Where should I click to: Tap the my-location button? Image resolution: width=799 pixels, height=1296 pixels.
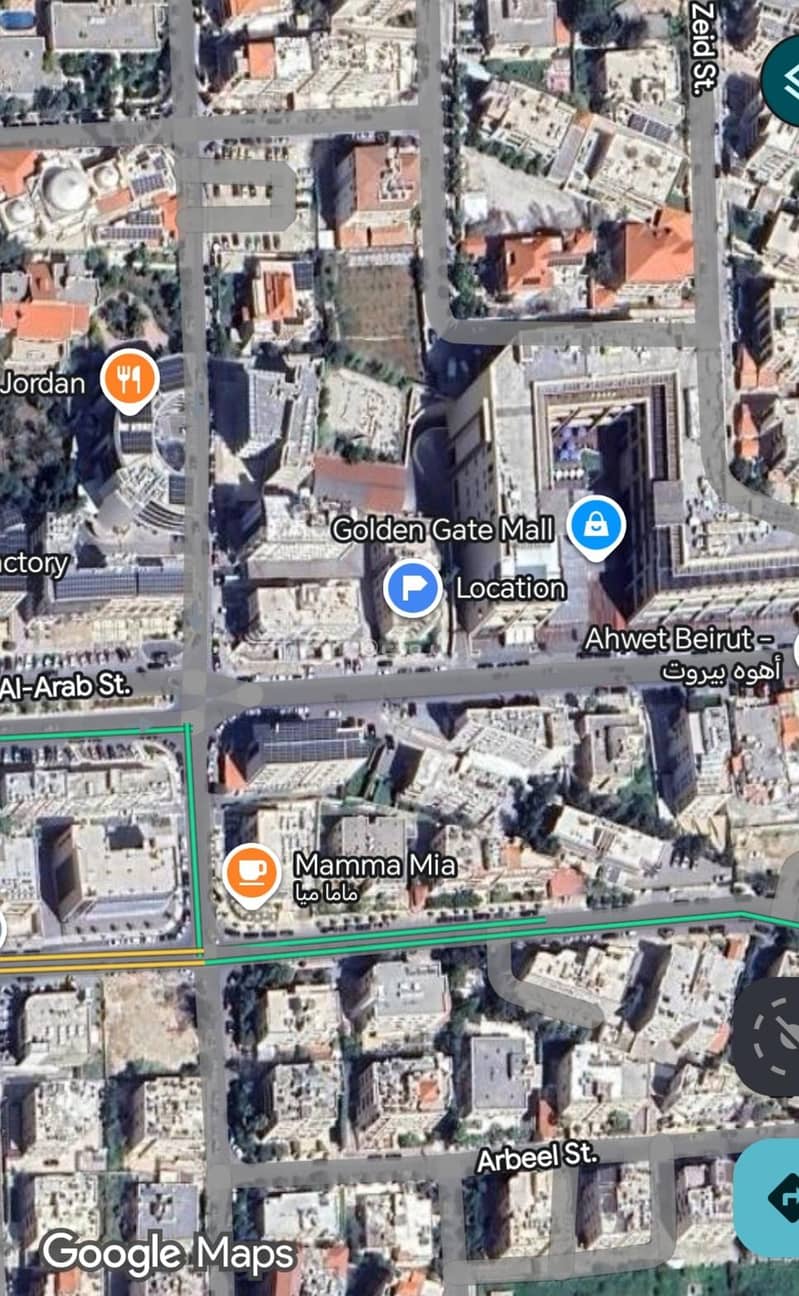pos(768,1036)
